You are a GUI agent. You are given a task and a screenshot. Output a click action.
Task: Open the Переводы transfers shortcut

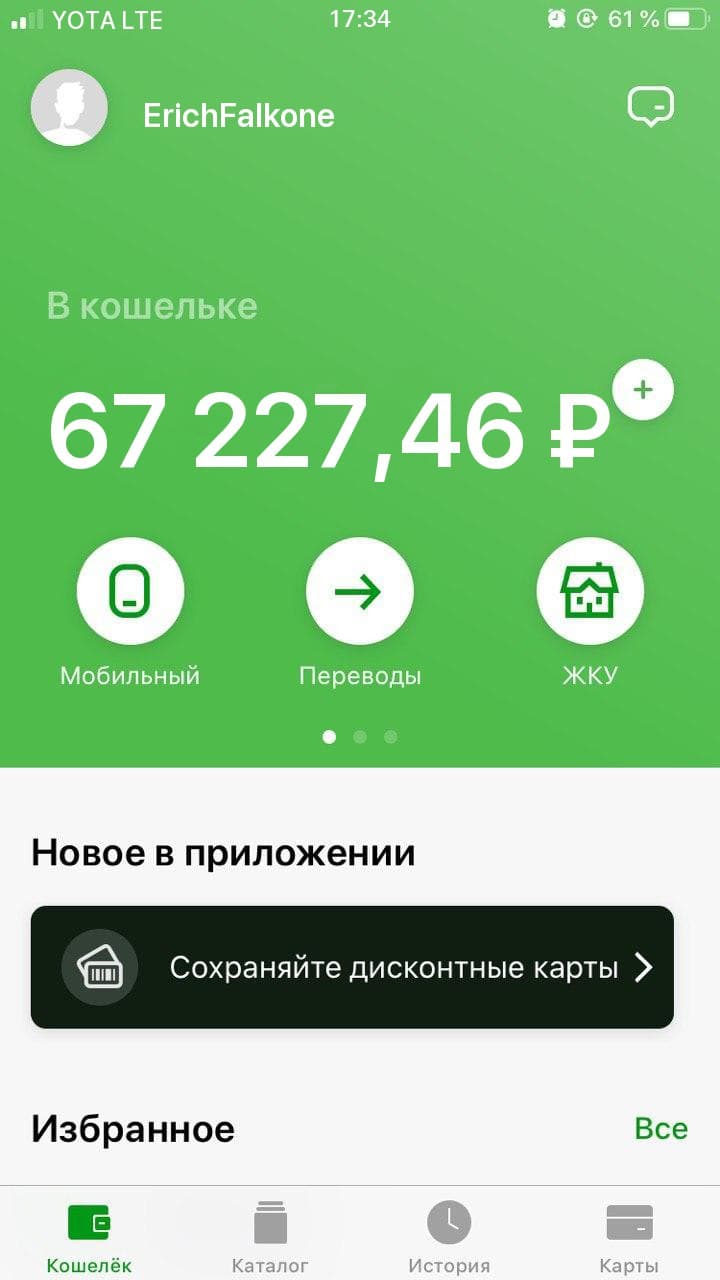(359, 591)
